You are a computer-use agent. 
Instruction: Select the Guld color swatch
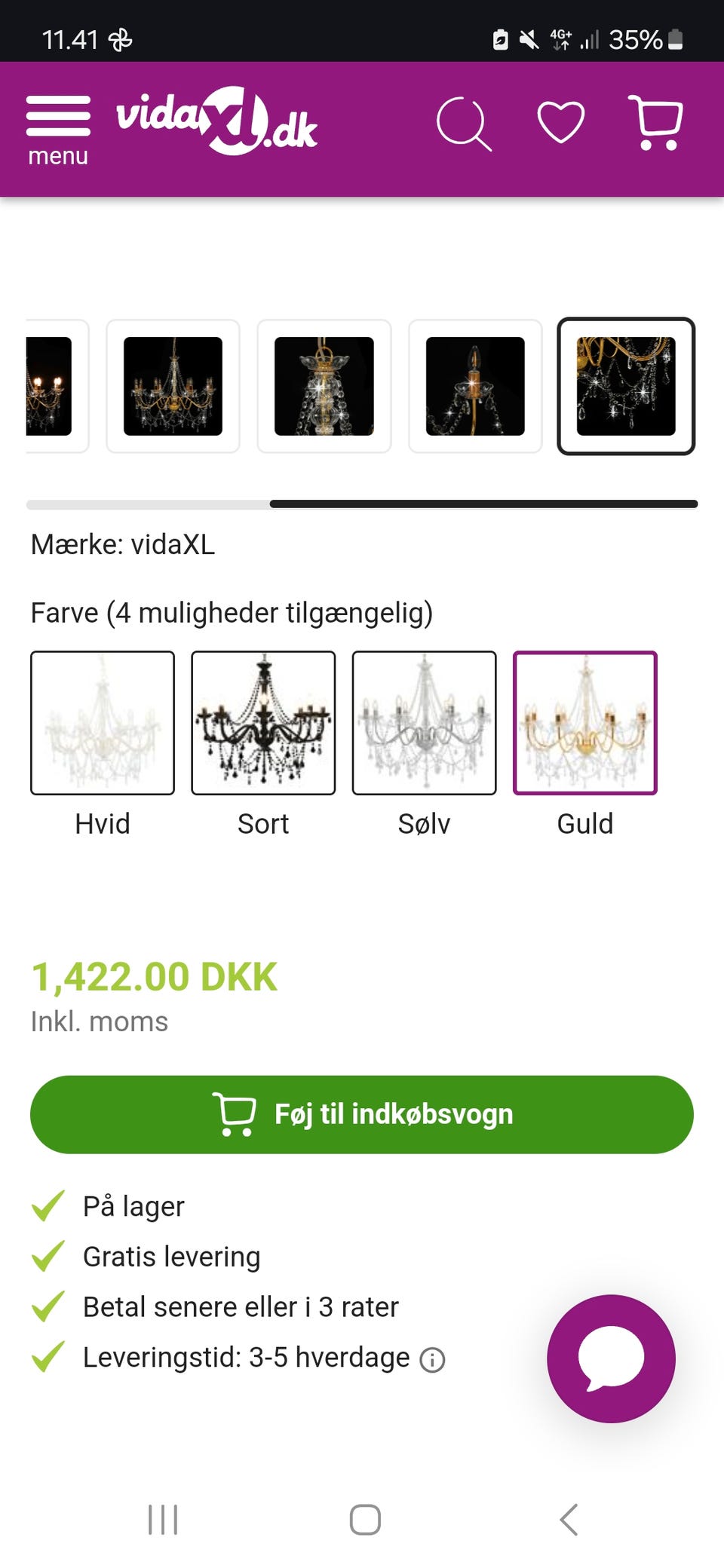coord(586,722)
